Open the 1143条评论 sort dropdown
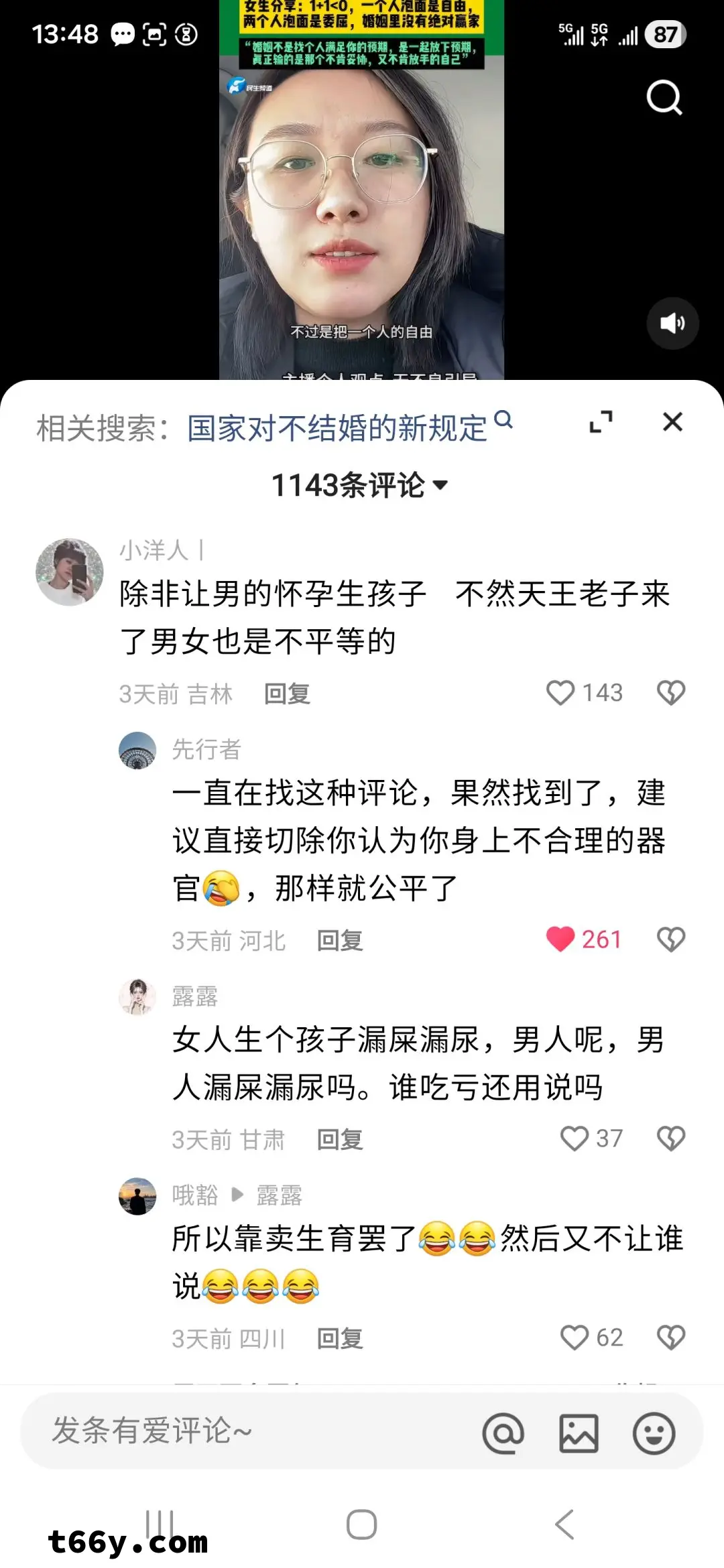Image resolution: width=724 pixels, height=1568 pixels. (360, 485)
